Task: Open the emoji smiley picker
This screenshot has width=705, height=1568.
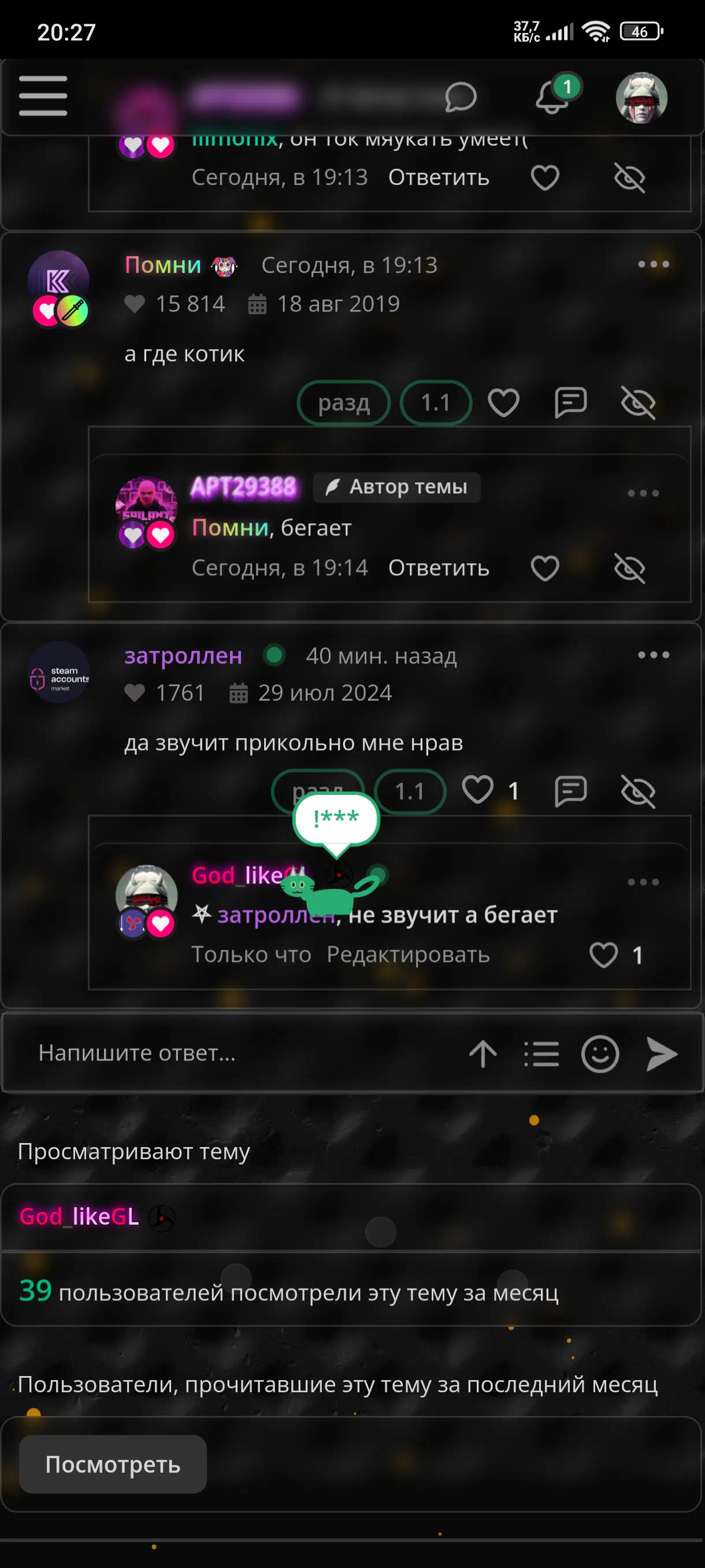Action: tap(600, 1053)
